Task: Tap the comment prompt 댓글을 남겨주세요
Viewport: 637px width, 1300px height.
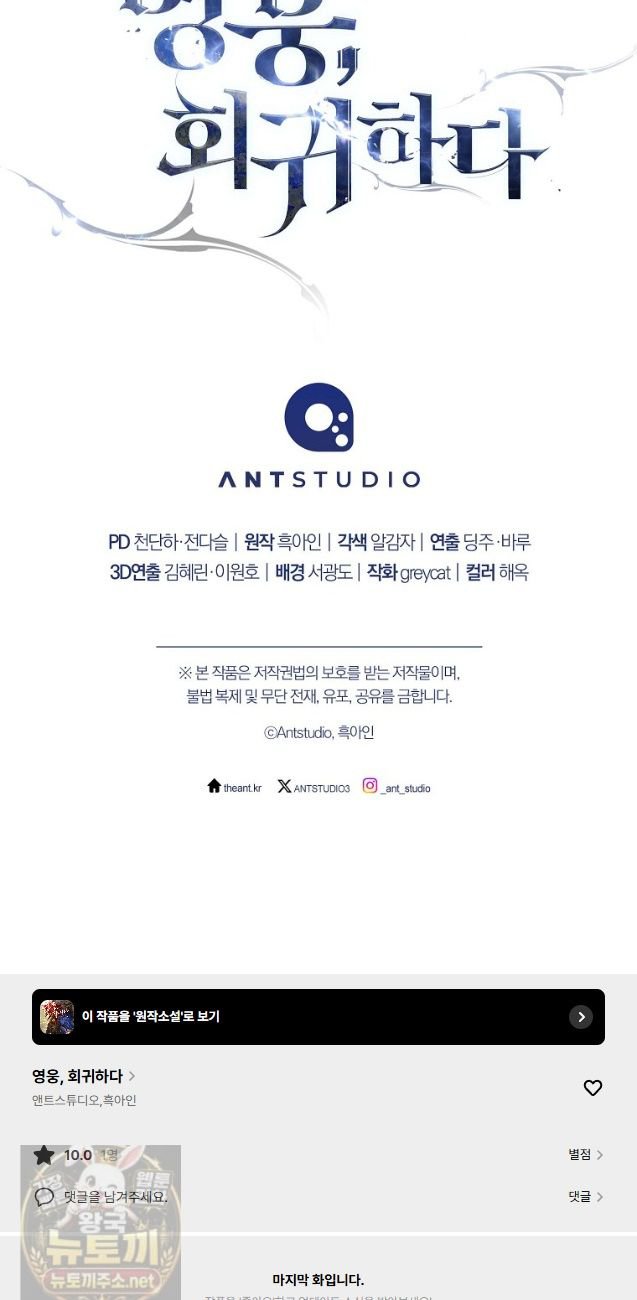Action: point(116,1196)
